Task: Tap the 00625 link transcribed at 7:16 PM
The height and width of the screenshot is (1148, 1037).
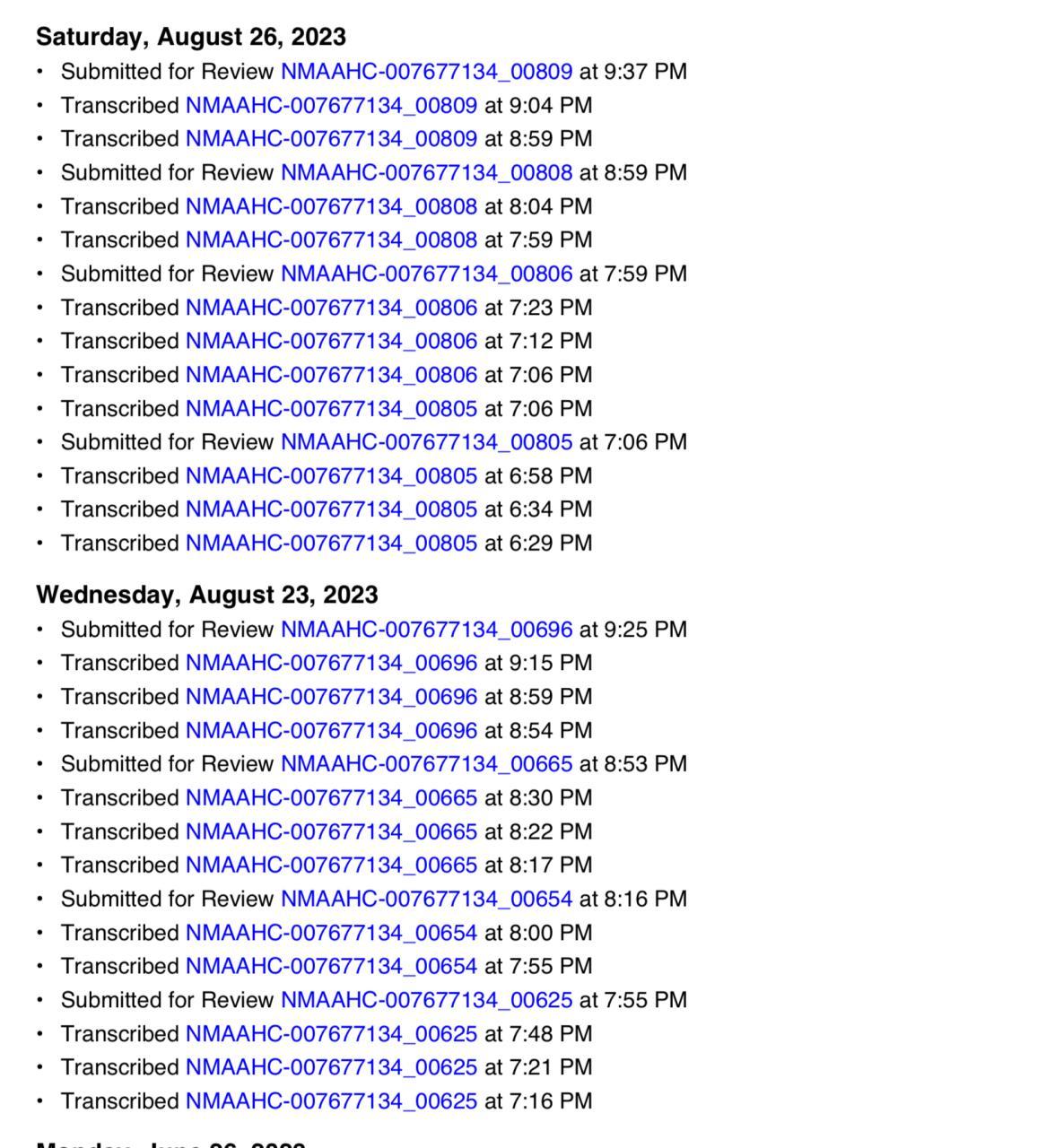Action: tap(331, 1100)
